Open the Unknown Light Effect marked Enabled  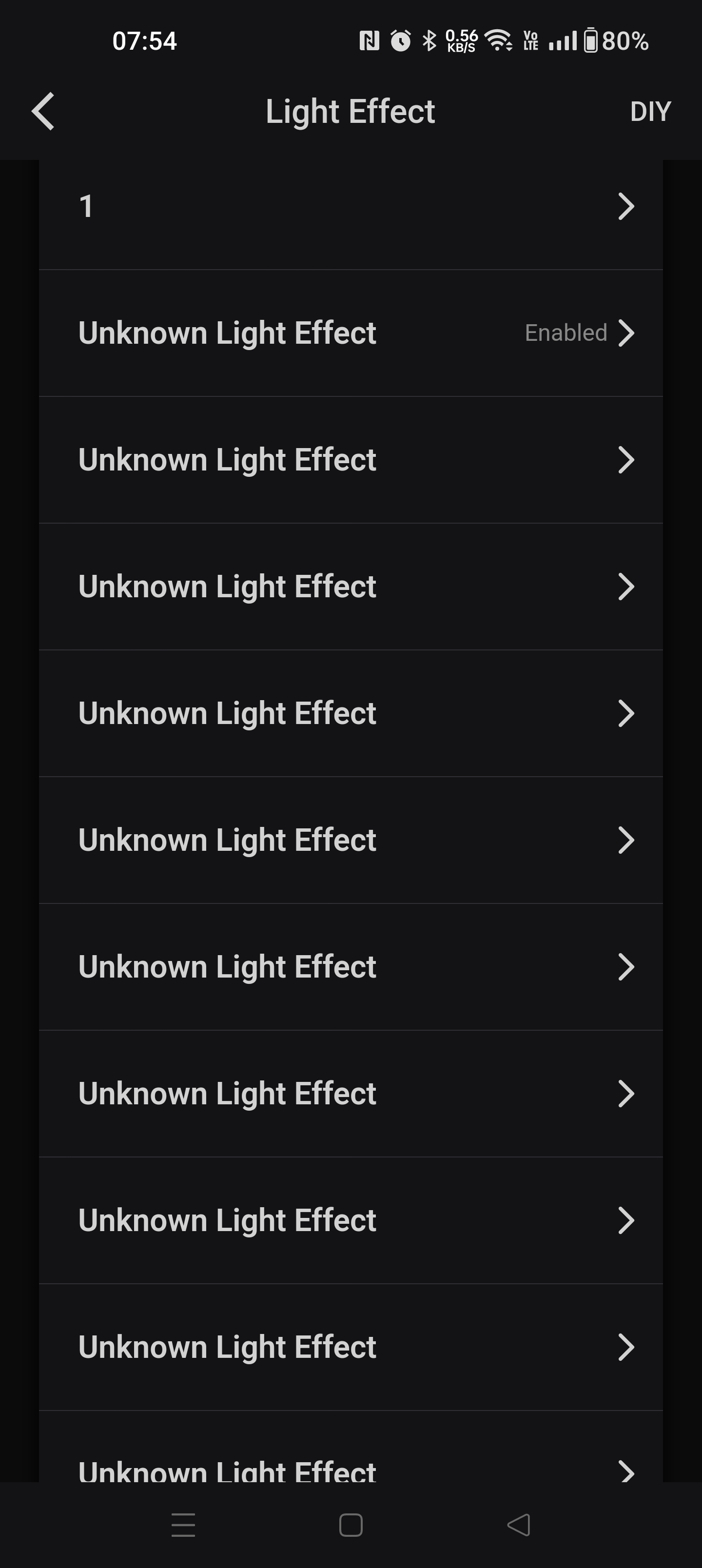(x=351, y=333)
